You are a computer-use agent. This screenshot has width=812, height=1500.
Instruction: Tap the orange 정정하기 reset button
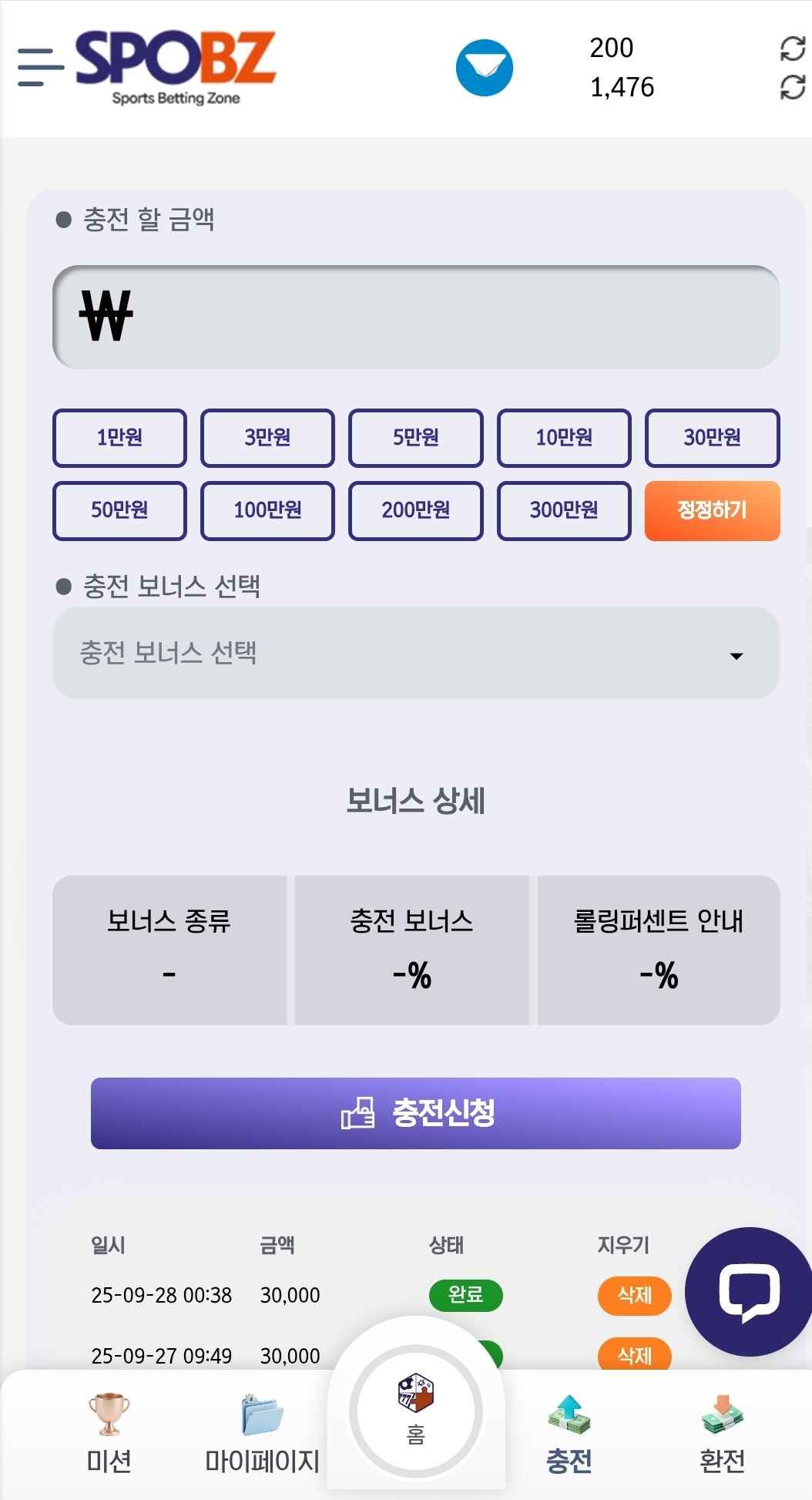[712, 510]
